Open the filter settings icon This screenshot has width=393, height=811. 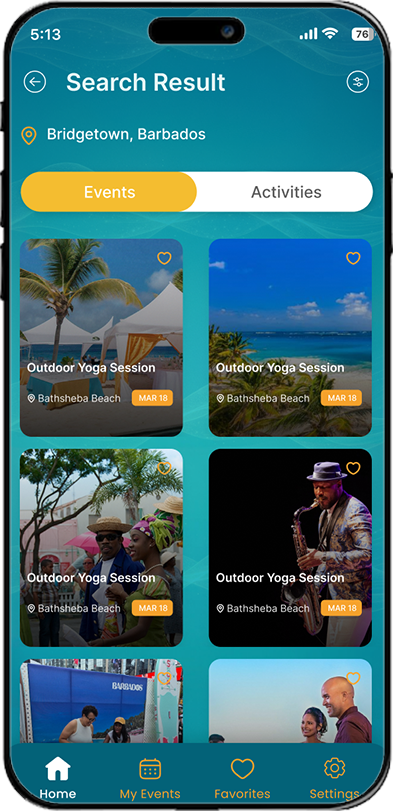[357, 82]
